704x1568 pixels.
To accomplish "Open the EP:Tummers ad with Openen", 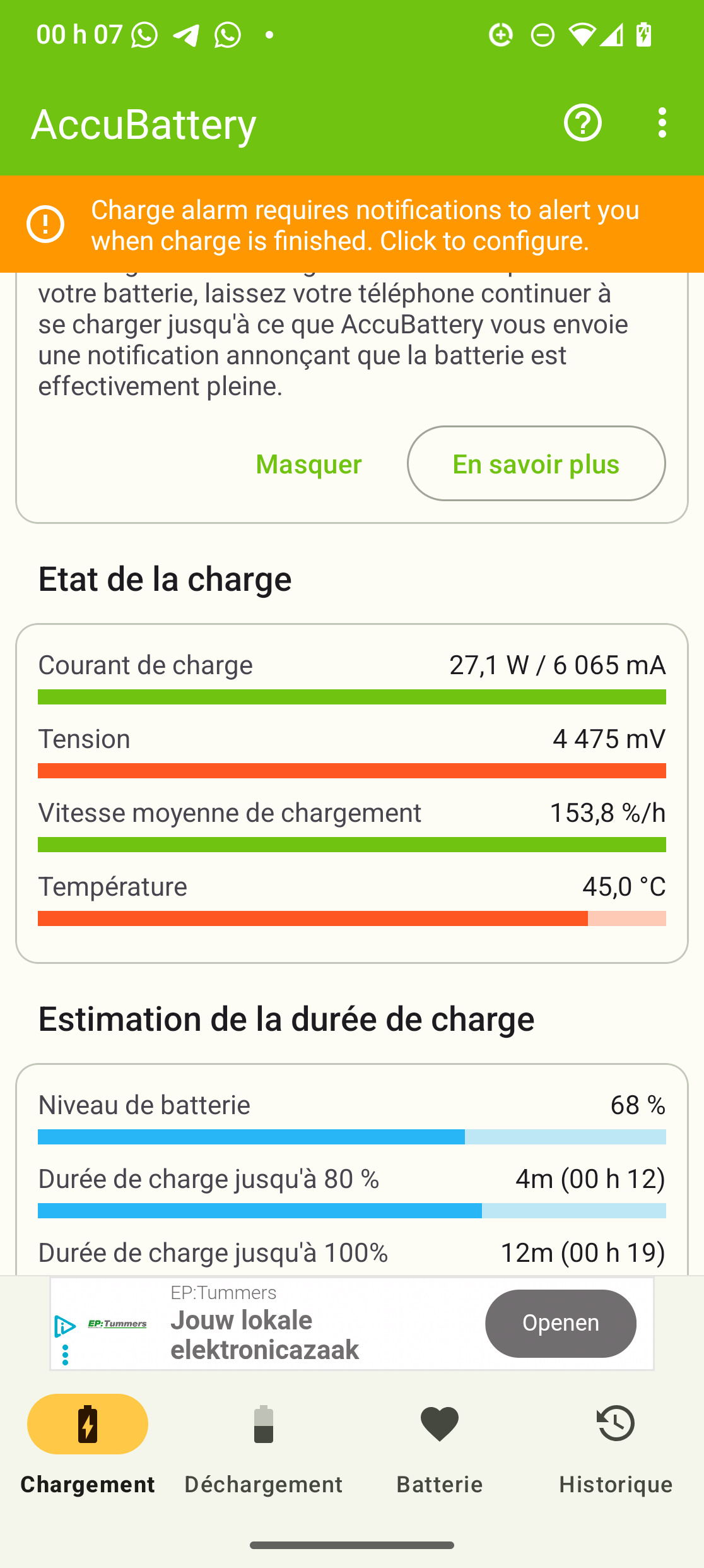I will click(x=560, y=1323).
